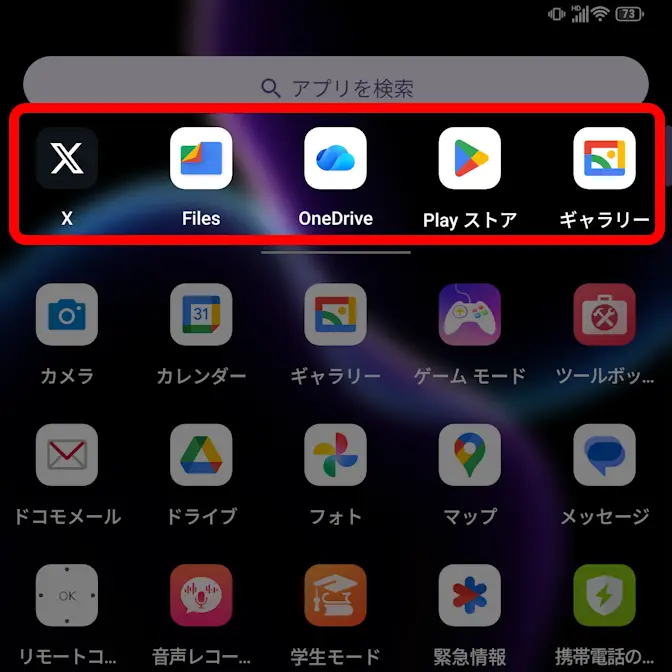The width and height of the screenshot is (672, 672).
Task: Open Play ストア
Action: 469,159
